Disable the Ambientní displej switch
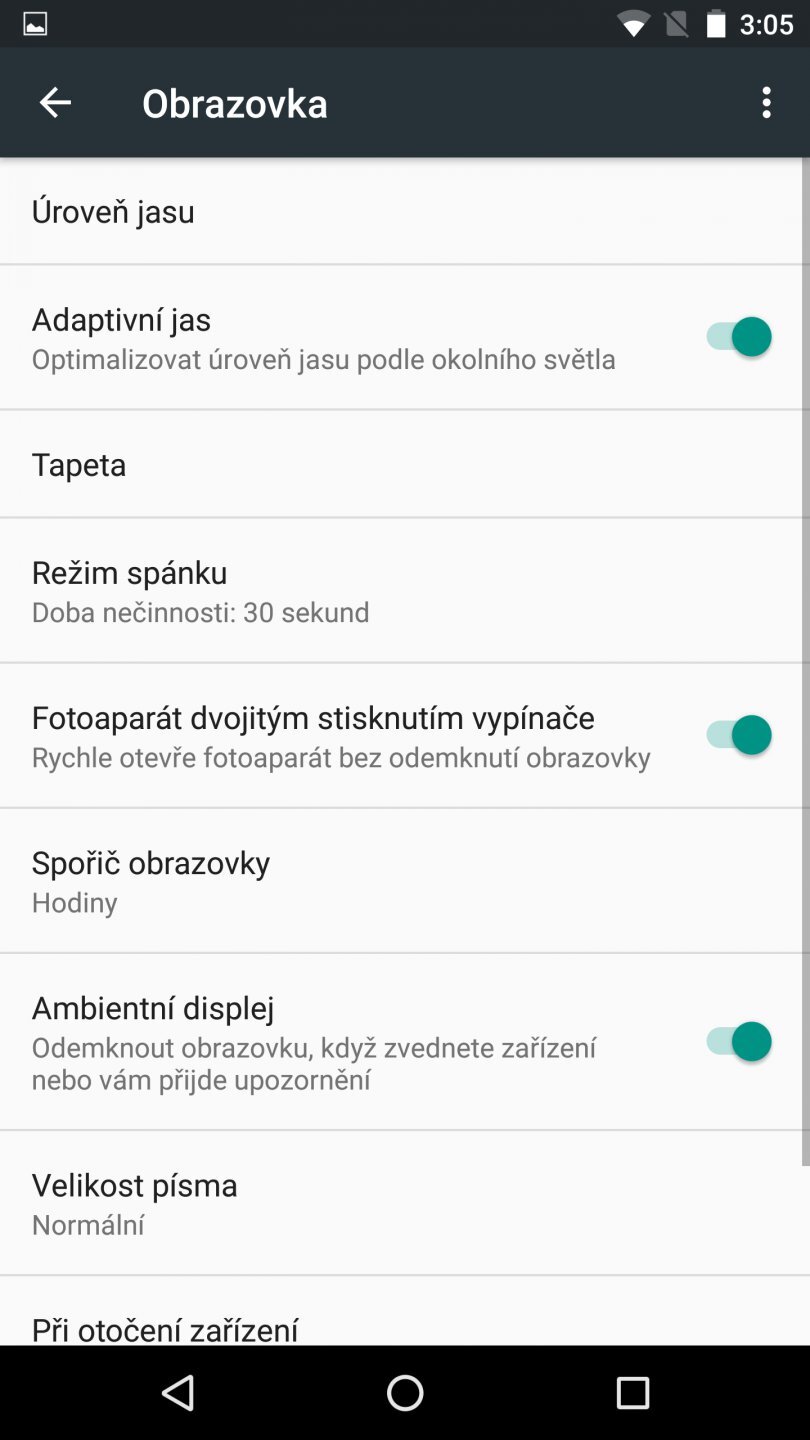The width and height of the screenshot is (810, 1440). [x=736, y=1041]
